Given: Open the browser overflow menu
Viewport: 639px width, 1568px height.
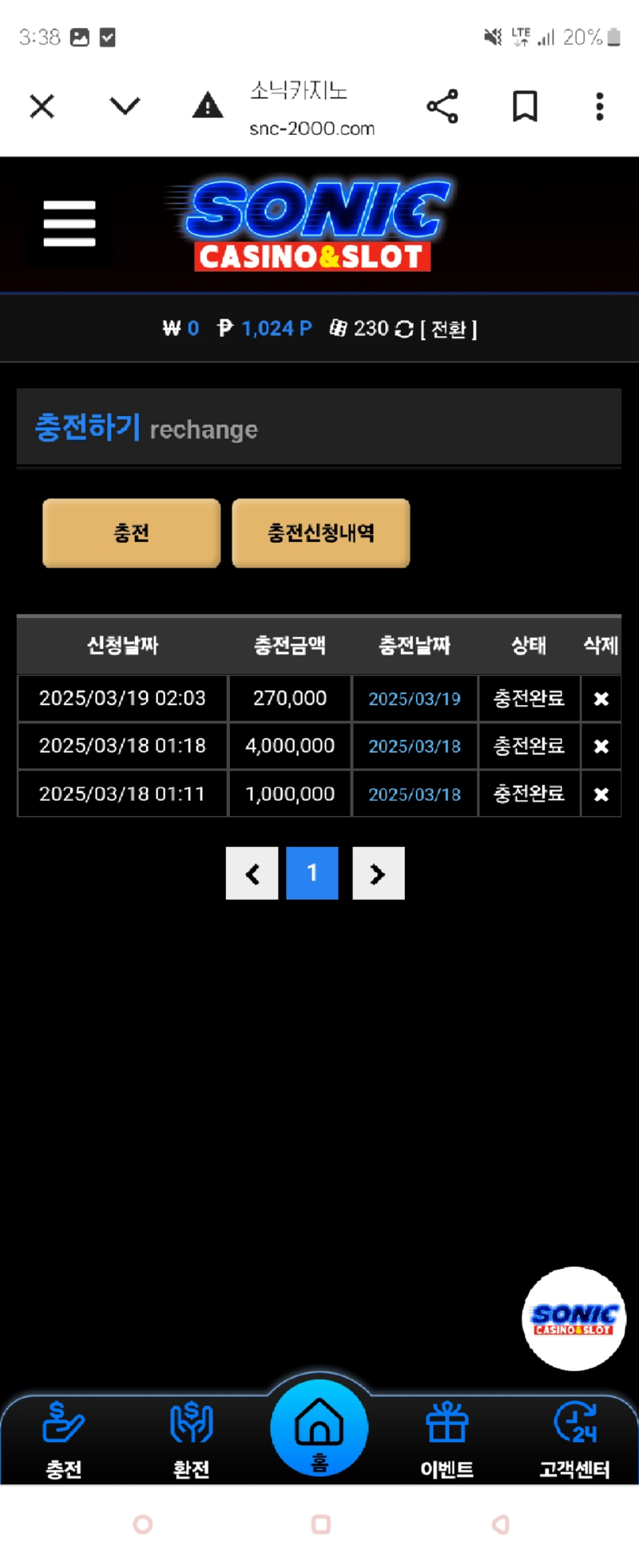Looking at the screenshot, I should point(599,106).
